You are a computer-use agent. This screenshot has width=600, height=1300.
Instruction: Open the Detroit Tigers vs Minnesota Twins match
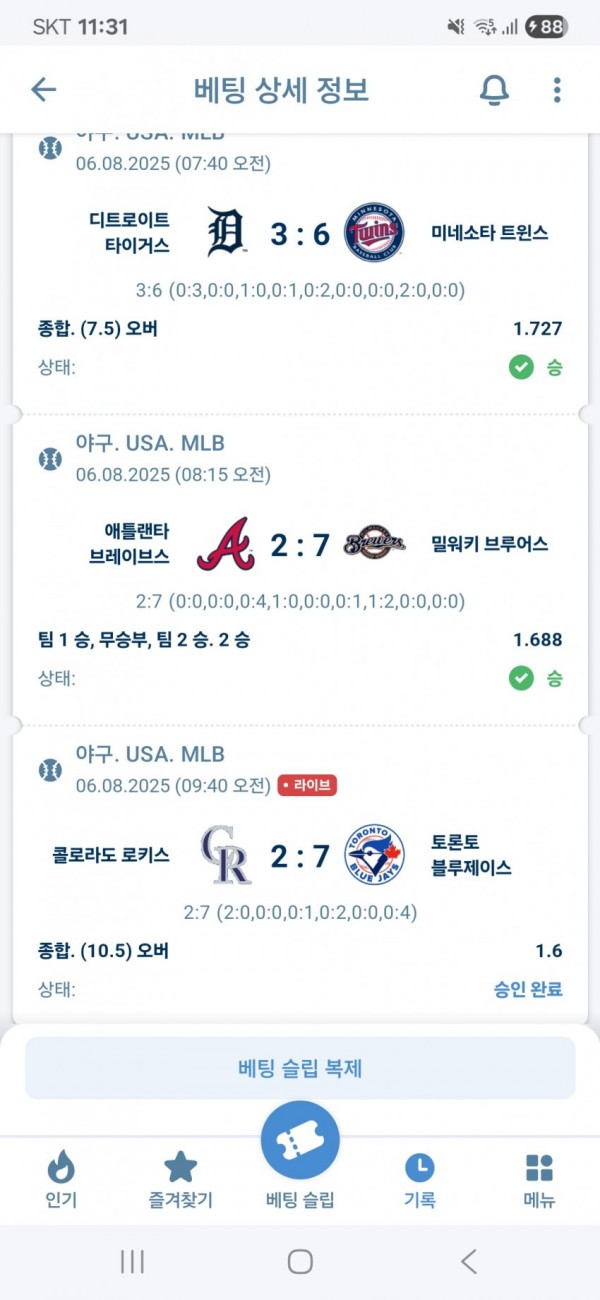point(300,234)
